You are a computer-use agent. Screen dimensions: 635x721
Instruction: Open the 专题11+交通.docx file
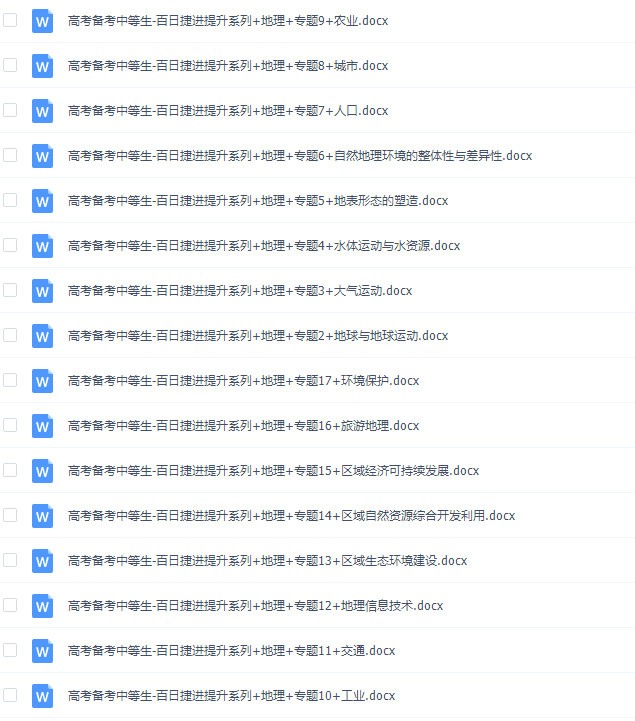pos(232,651)
